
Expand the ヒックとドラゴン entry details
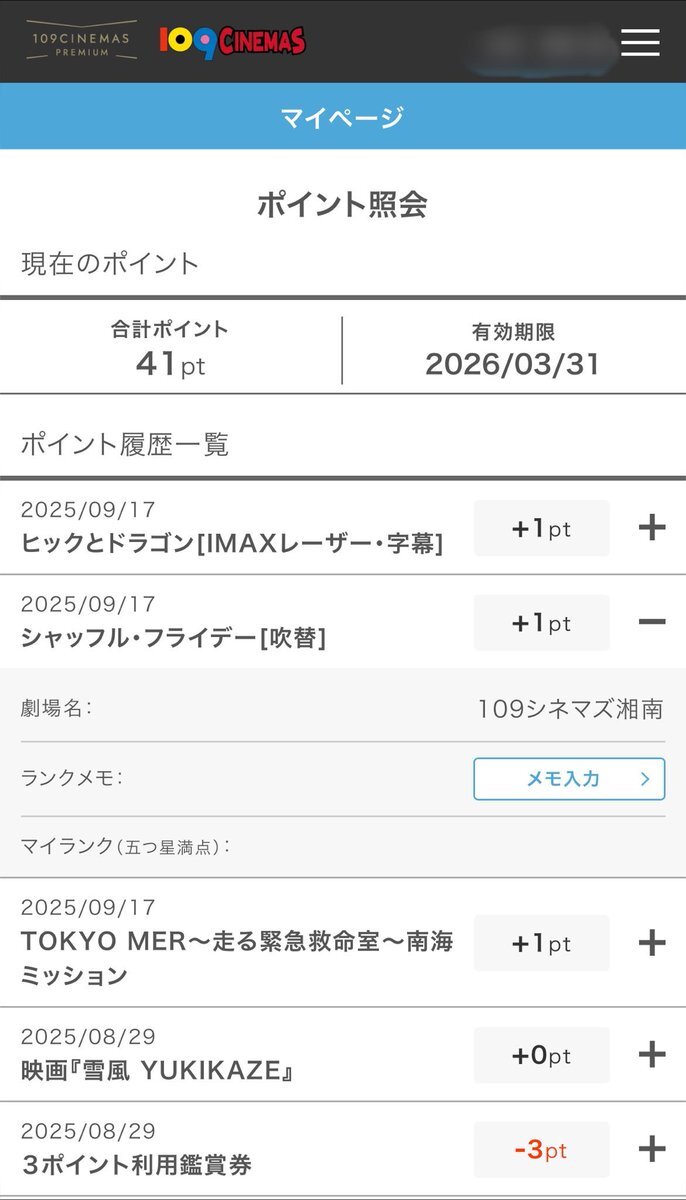(x=651, y=528)
